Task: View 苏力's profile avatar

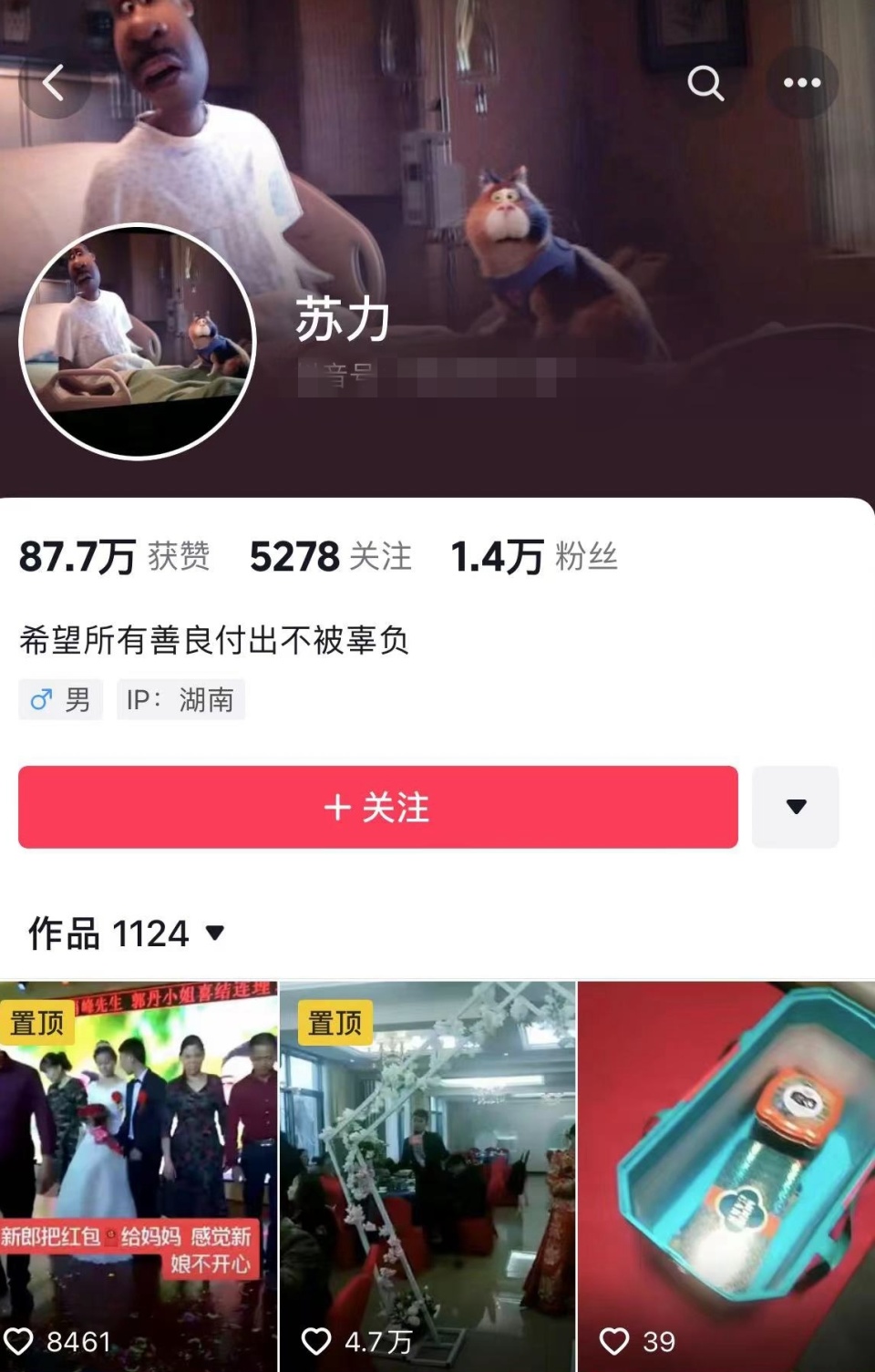Action: click(x=138, y=342)
